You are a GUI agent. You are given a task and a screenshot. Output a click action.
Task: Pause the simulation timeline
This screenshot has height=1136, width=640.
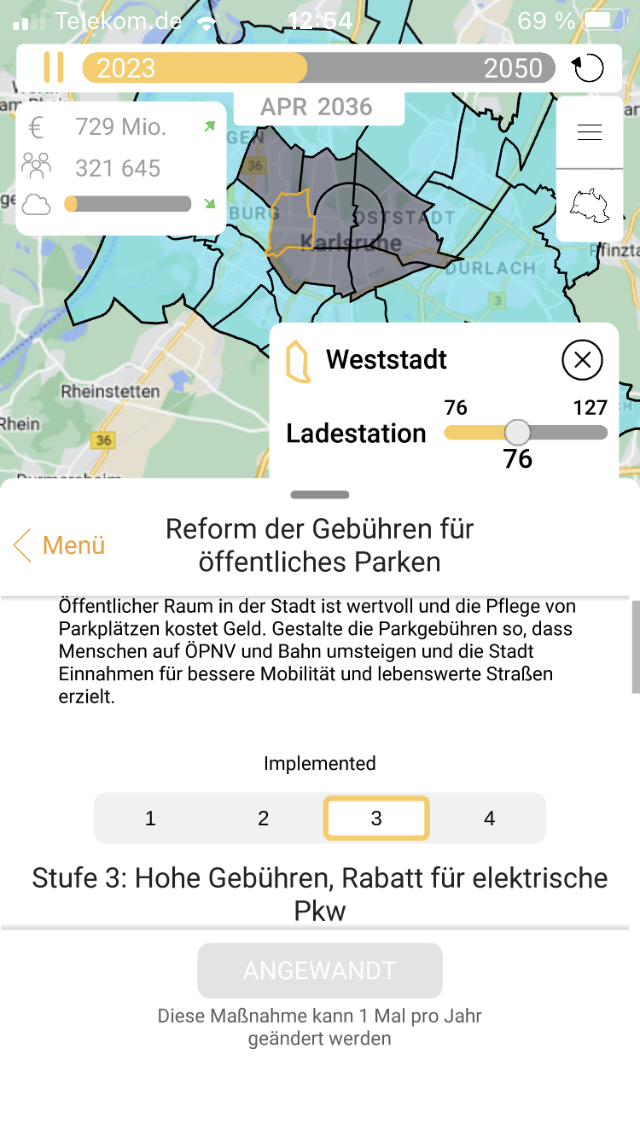tap(54, 68)
